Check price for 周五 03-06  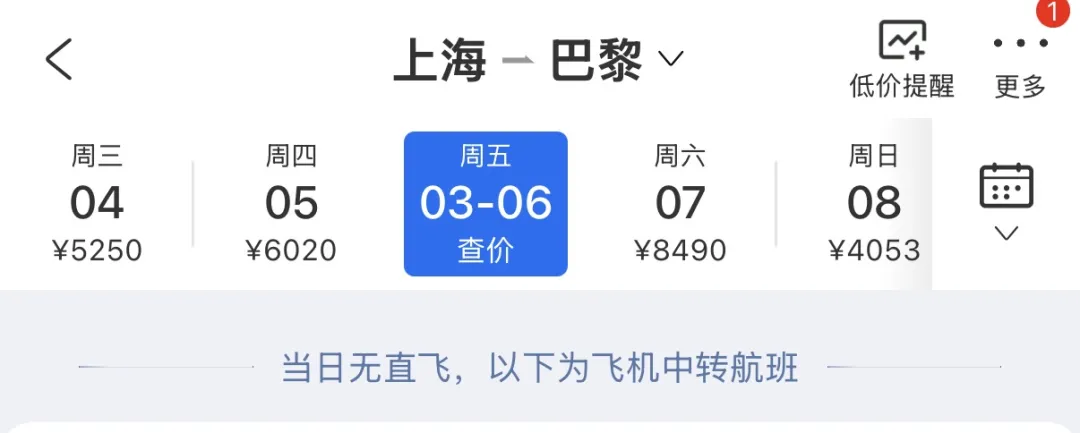tap(486, 203)
